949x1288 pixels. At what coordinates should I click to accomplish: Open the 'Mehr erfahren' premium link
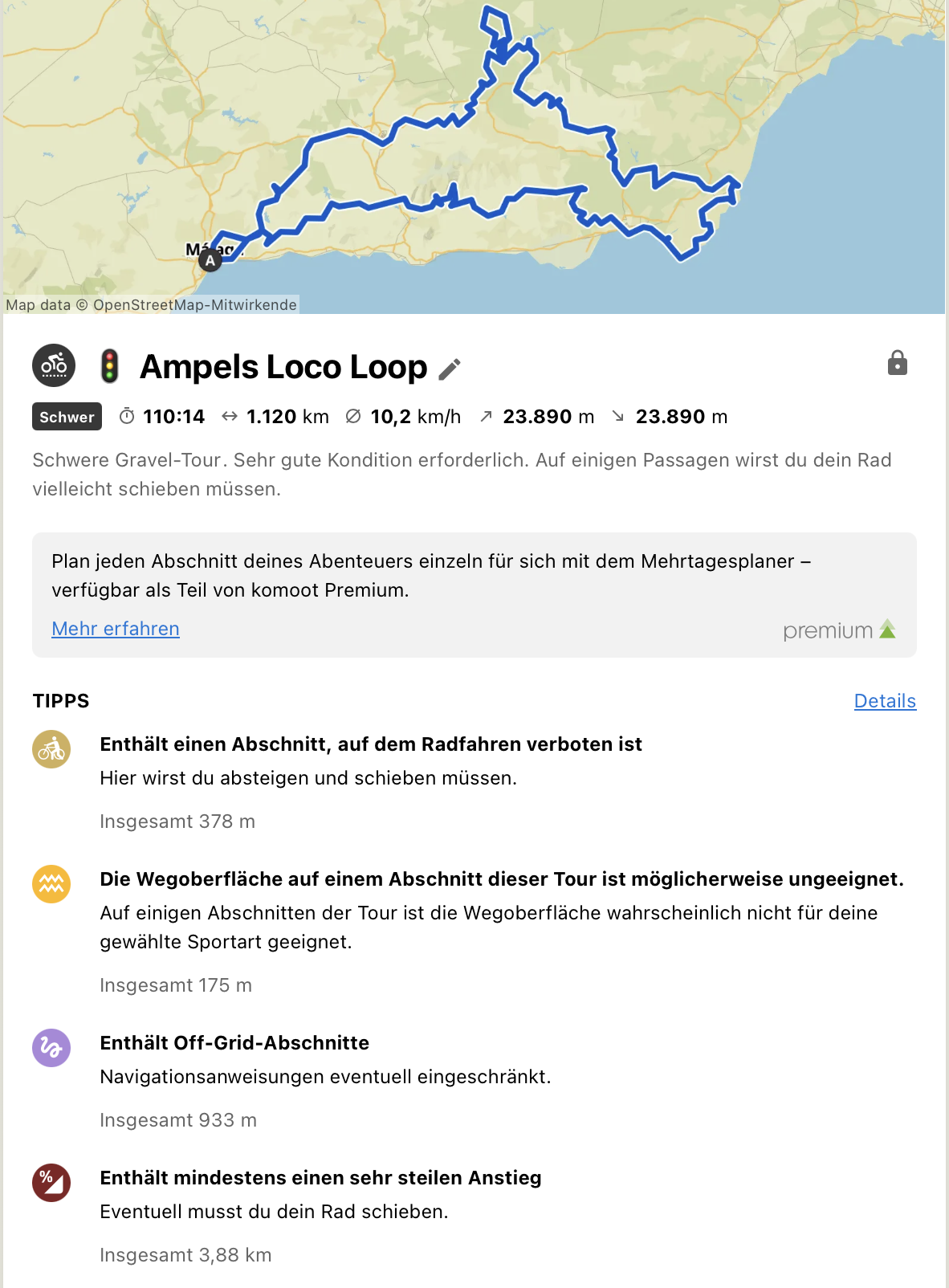(116, 629)
